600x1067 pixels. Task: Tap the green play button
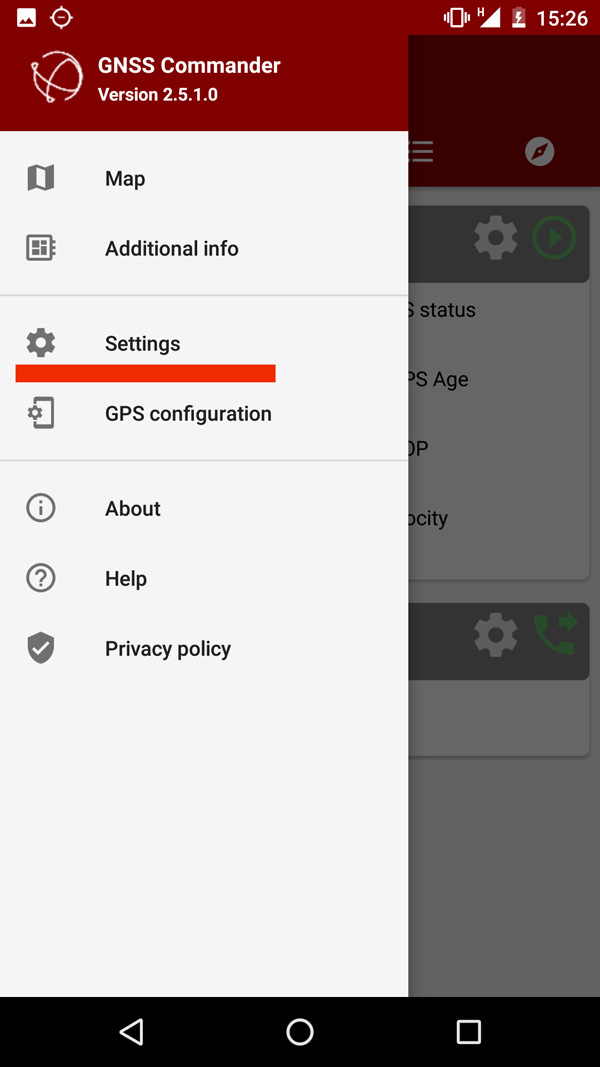pos(554,237)
